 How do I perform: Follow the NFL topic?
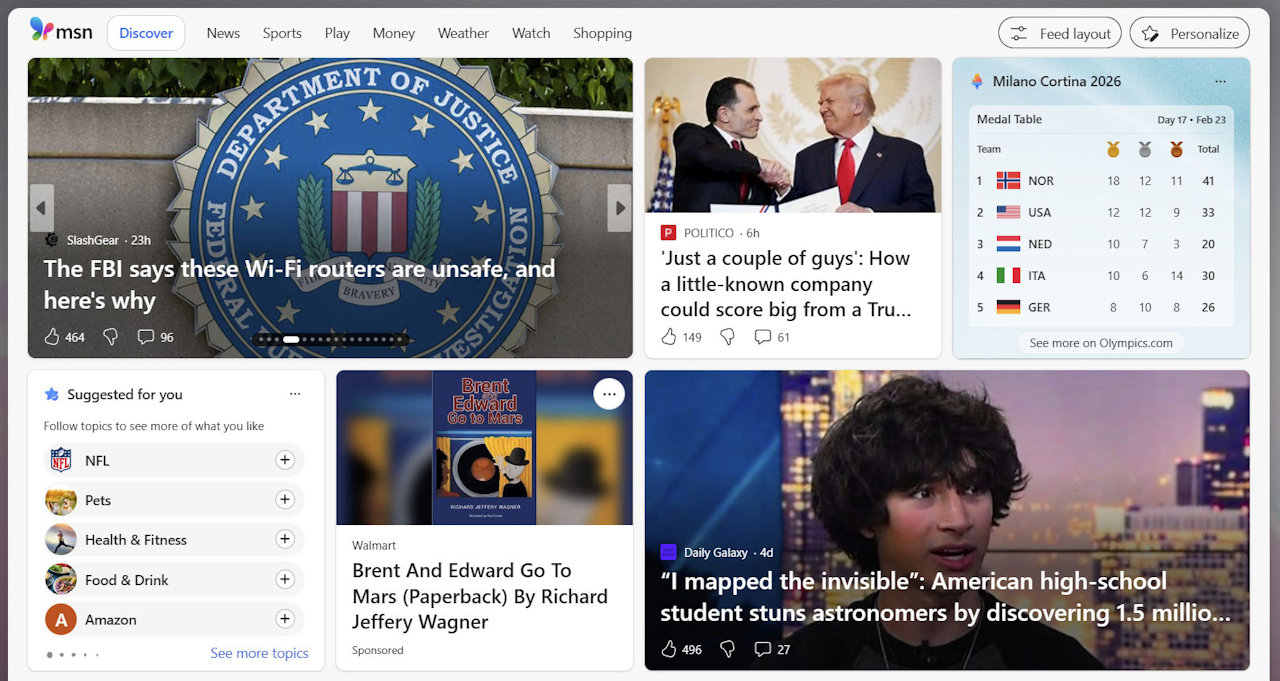pos(285,460)
